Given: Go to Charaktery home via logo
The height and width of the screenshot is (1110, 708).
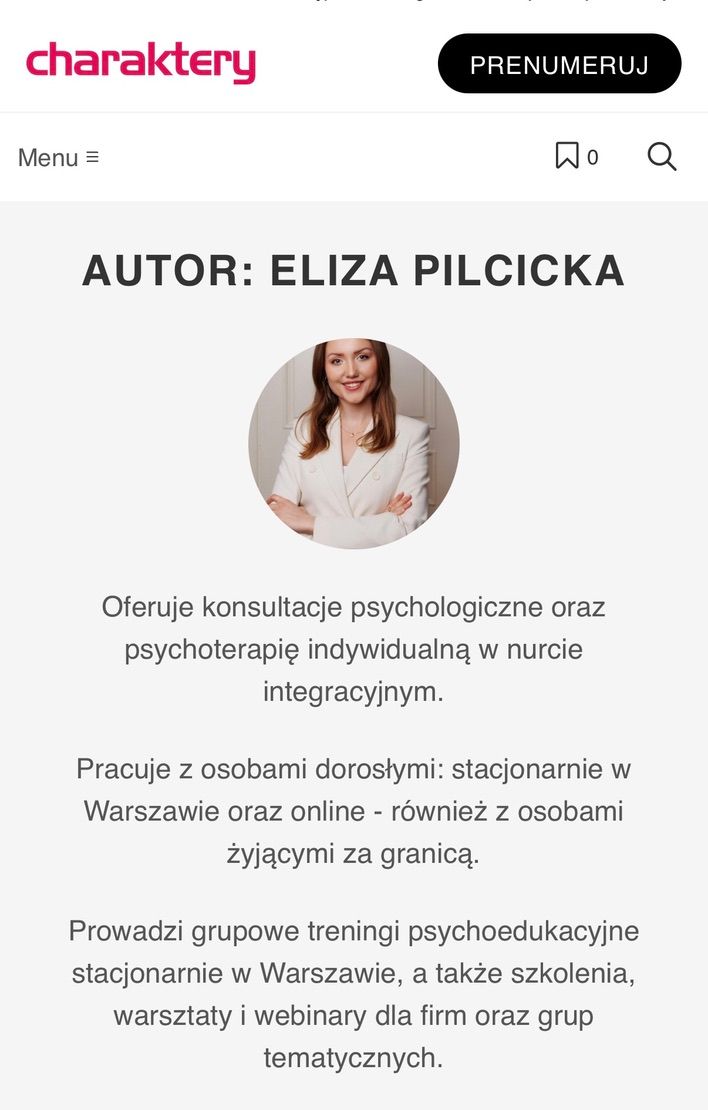Looking at the screenshot, I should [141, 62].
